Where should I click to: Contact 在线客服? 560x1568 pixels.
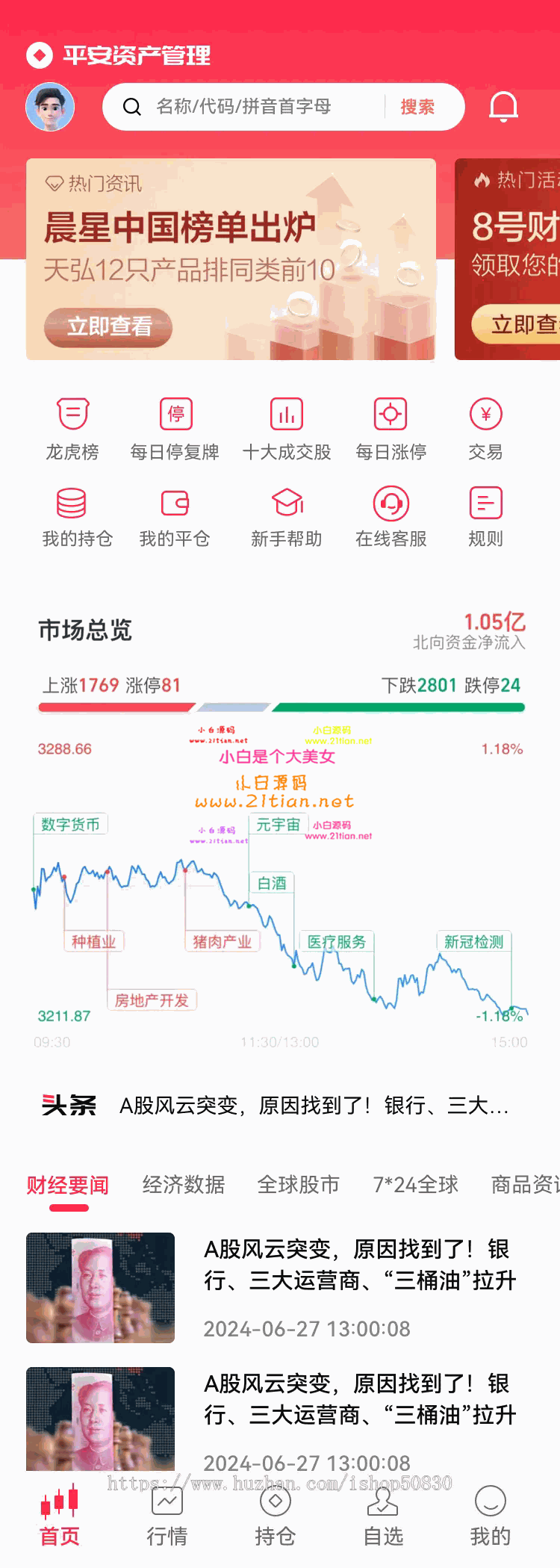(391, 517)
